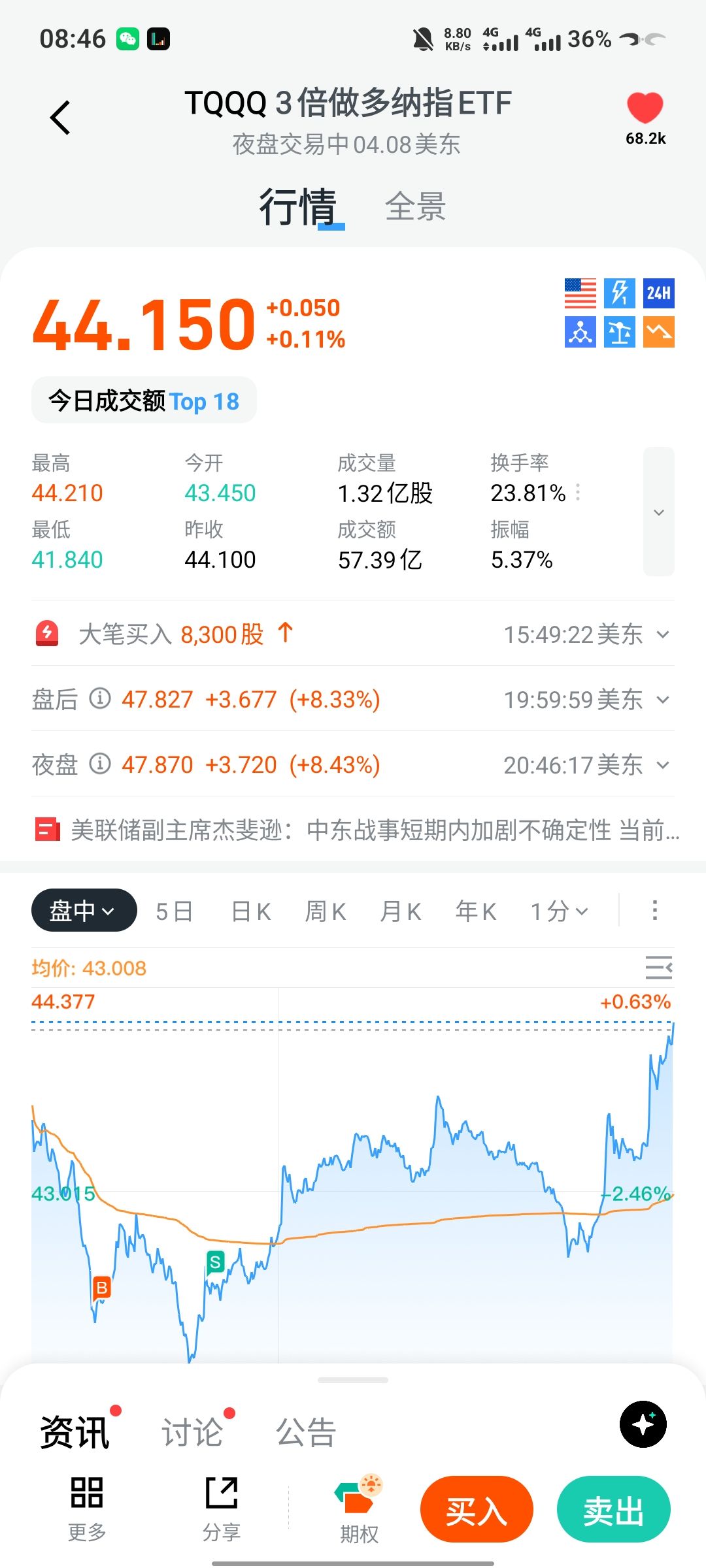Image resolution: width=706 pixels, height=1568 pixels.
Task: Expand the 夜盘 overnight price row
Action: pyautogui.click(x=662, y=765)
